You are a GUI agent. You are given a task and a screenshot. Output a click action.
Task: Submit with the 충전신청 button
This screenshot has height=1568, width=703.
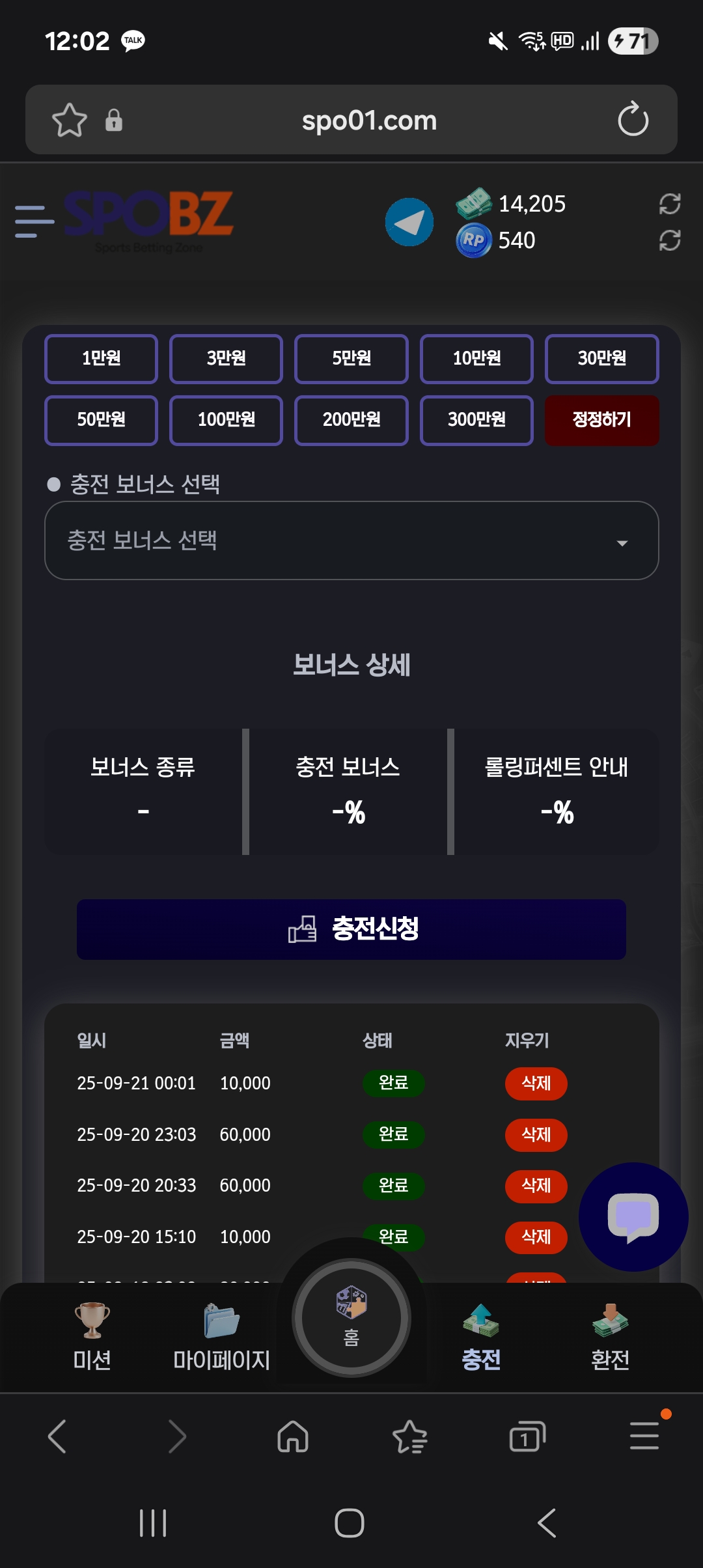pos(351,929)
